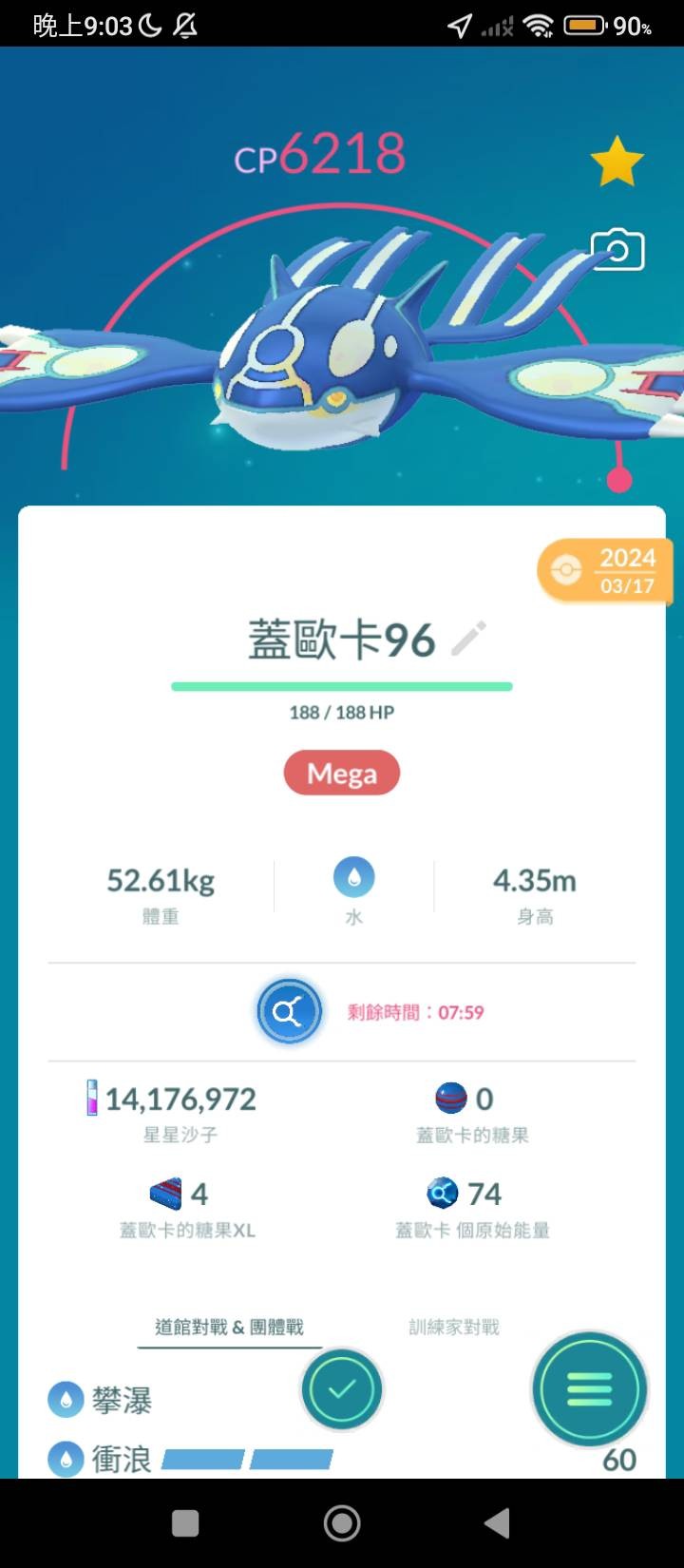Open the Pokémon options menu button
The height and width of the screenshot is (1568, 684).
[589, 1389]
